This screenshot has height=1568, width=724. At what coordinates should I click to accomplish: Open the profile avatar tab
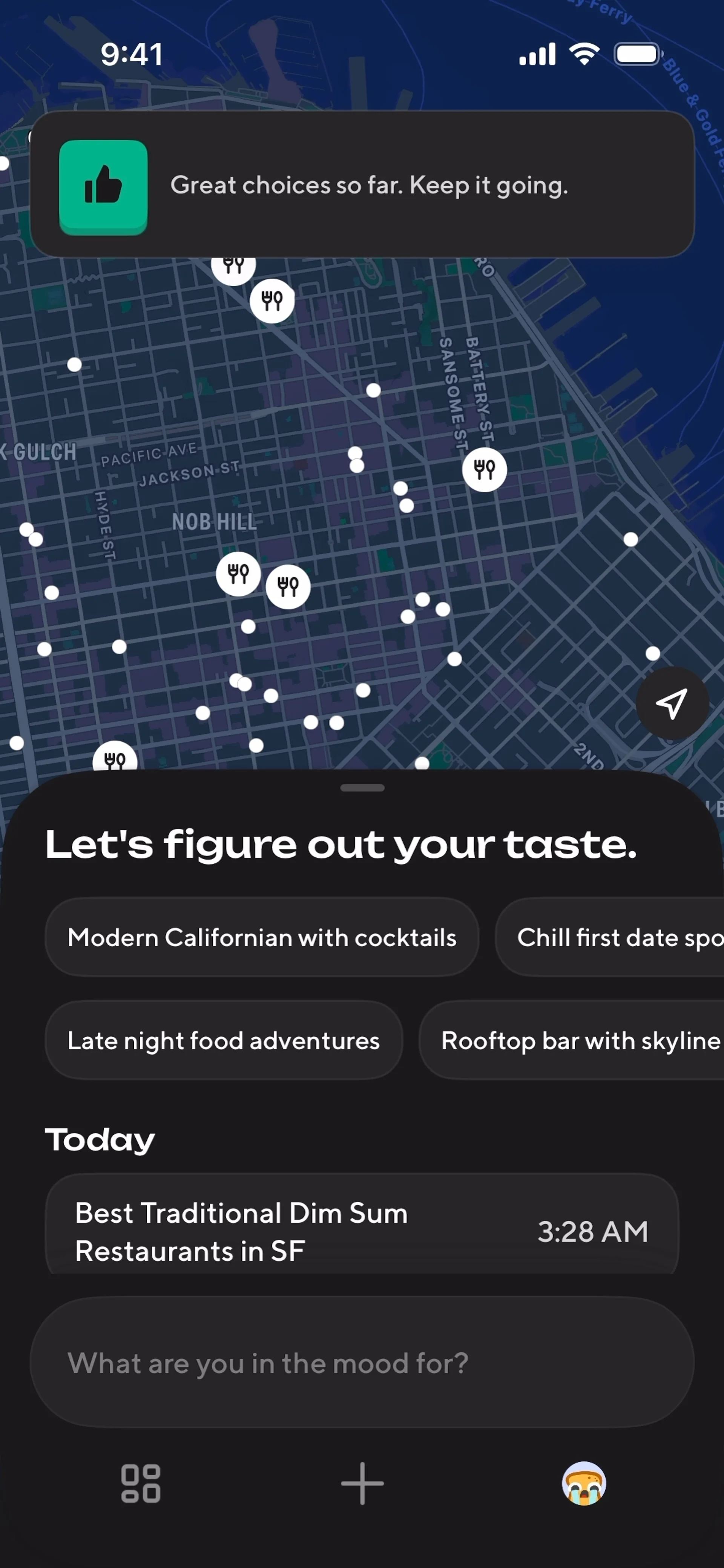[x=583, y=1484]
